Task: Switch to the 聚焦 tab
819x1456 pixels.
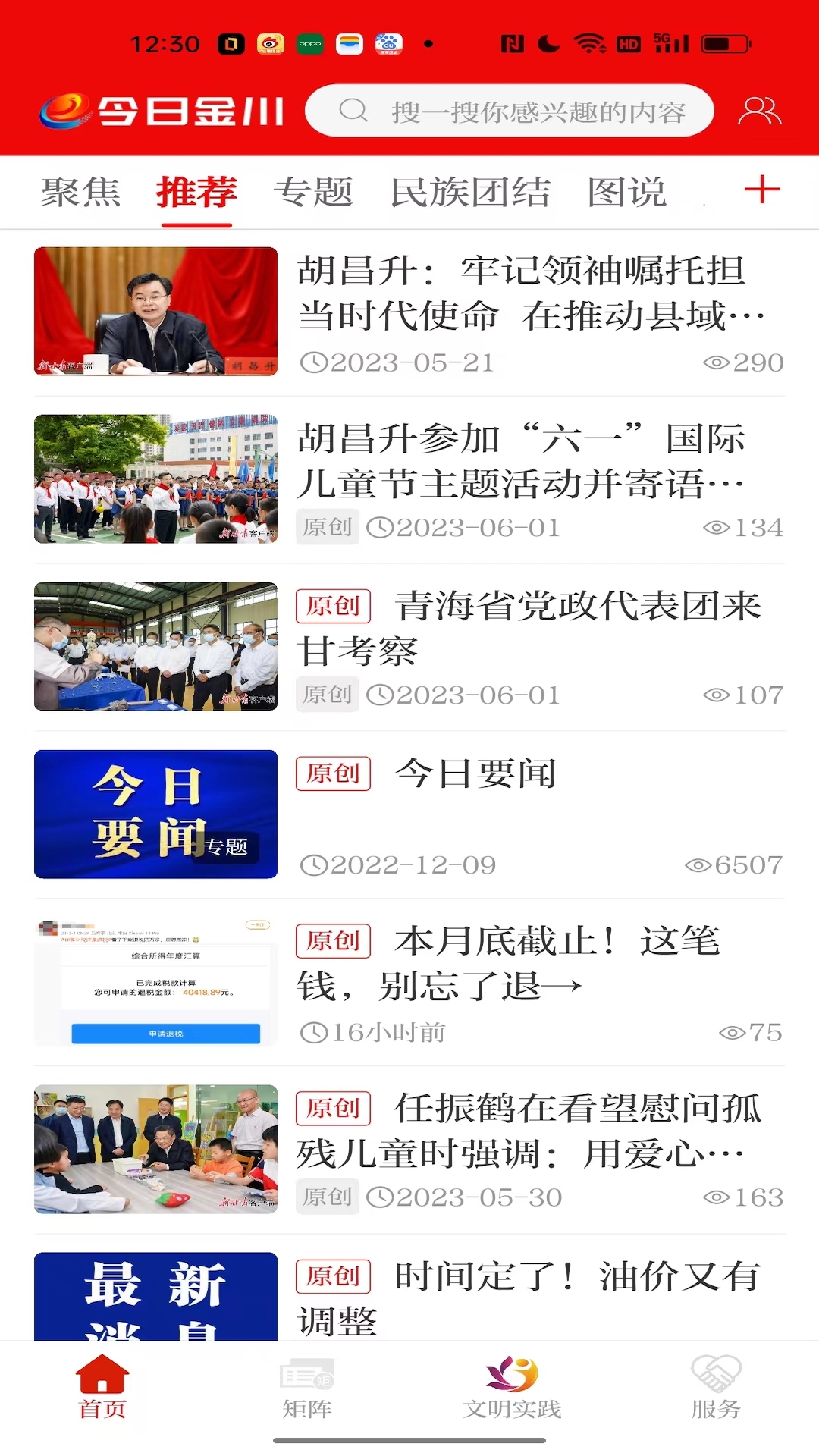Action: tap(80, 192)
